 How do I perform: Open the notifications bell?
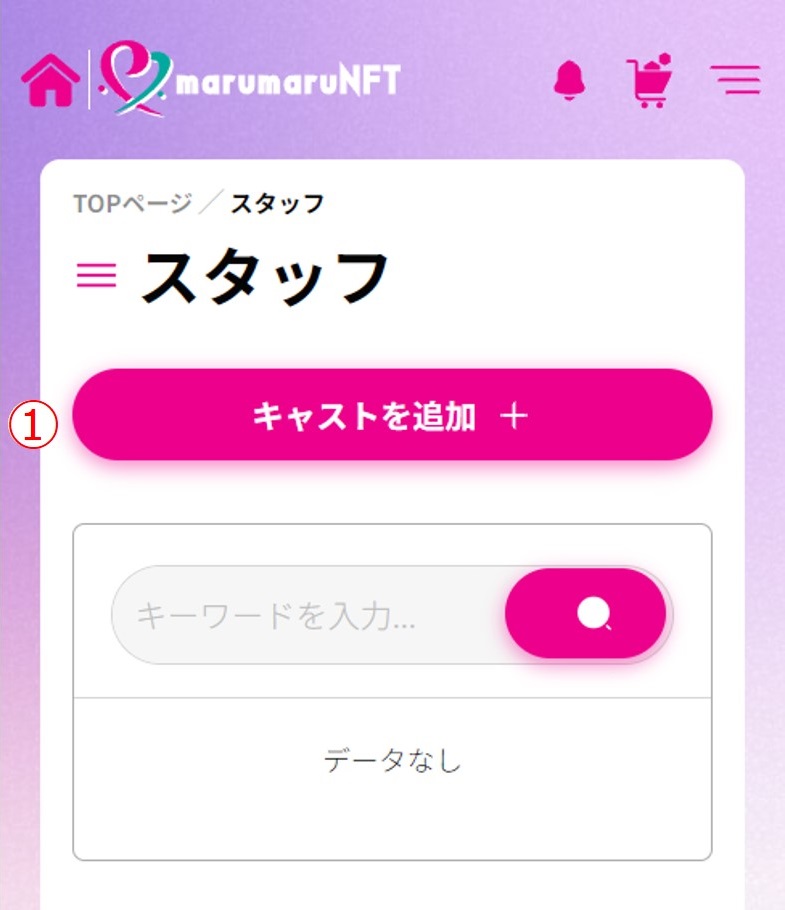tap(569, 81)
